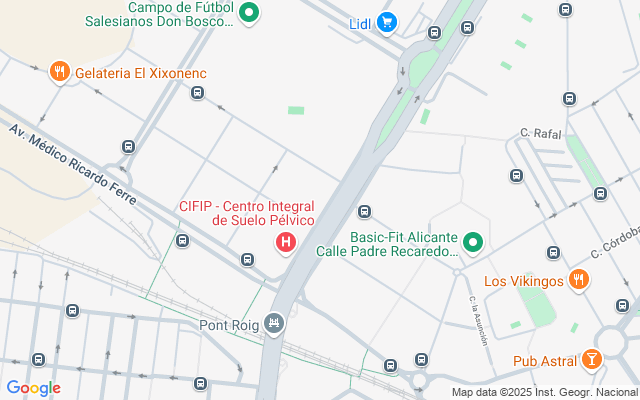Open the Basic-Fit Alicante gym pin
Screen dimensions: 640x400
coord(474,241)
